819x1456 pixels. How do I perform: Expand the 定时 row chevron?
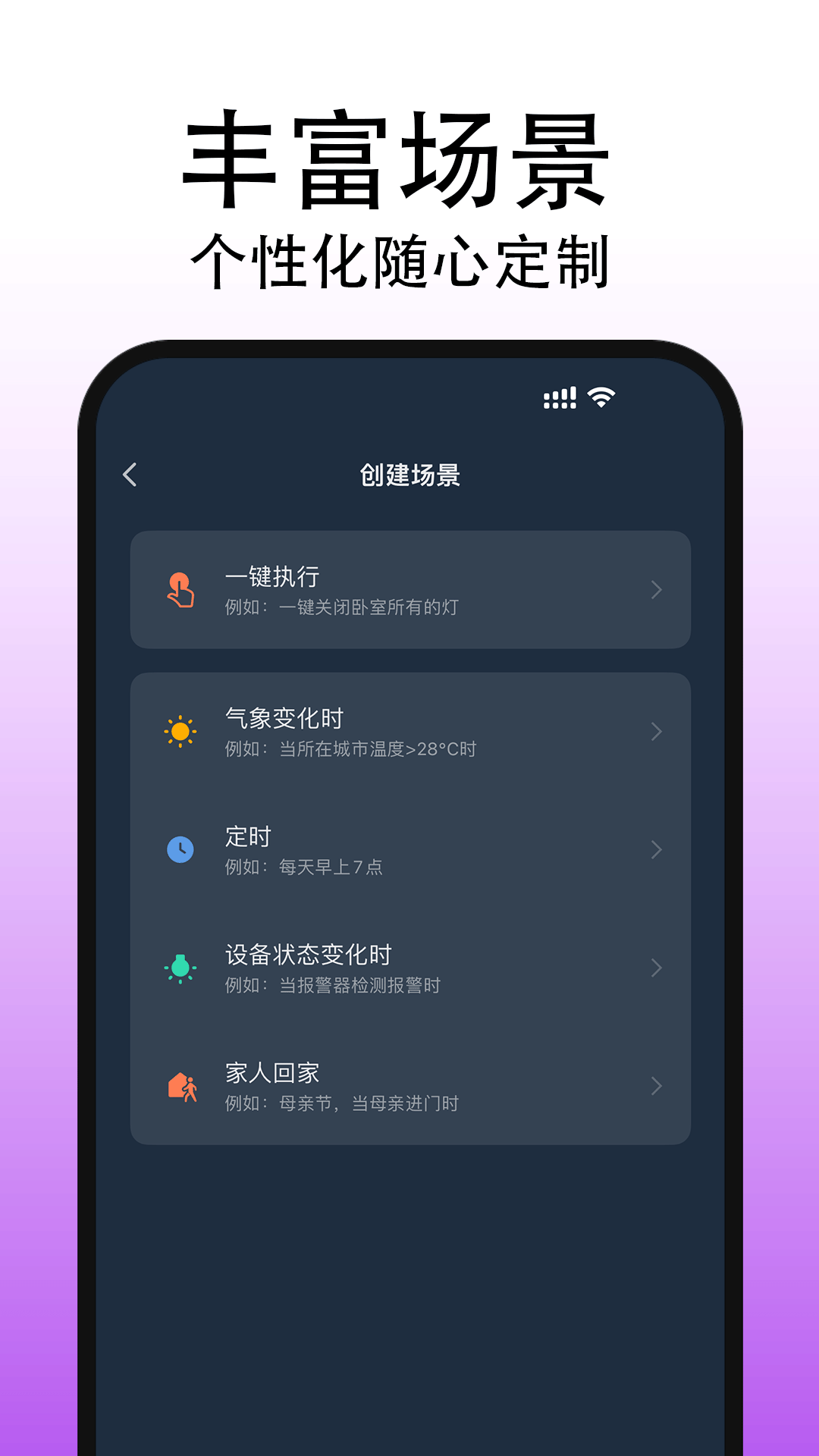(x=655, y=850)
